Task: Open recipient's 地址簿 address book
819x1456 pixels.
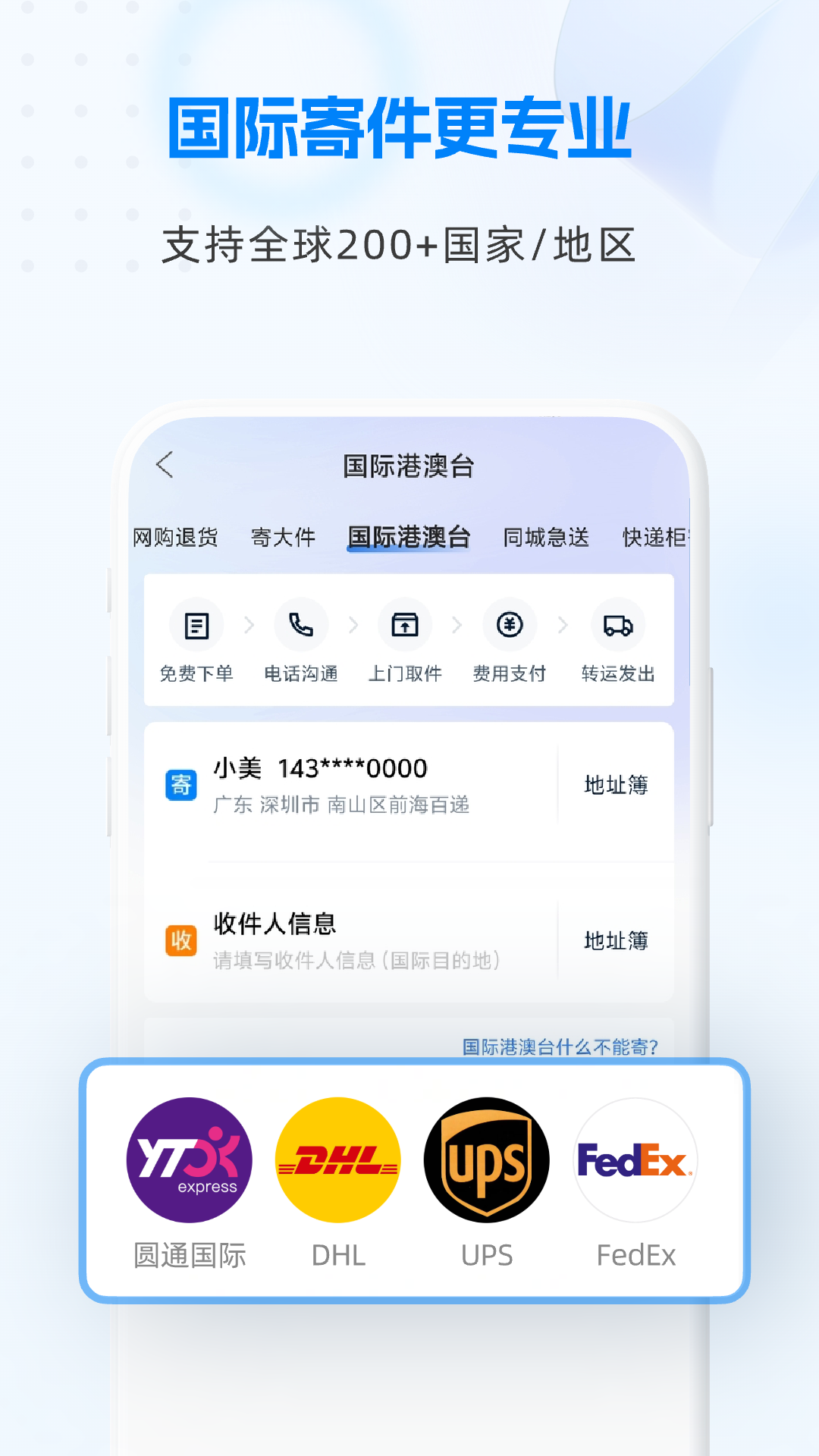Action: (617, 940)
